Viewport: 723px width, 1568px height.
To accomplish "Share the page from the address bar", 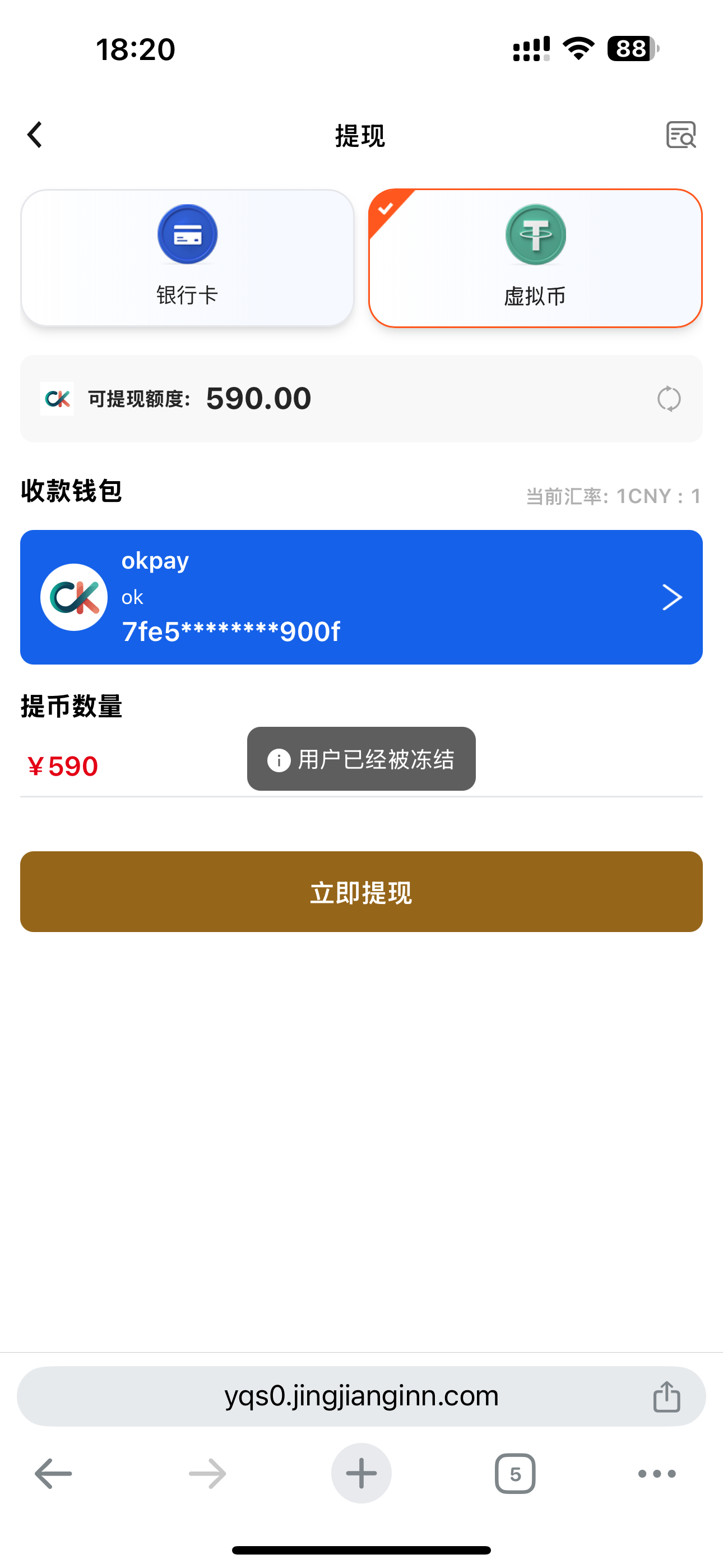I will (666, 1396).
